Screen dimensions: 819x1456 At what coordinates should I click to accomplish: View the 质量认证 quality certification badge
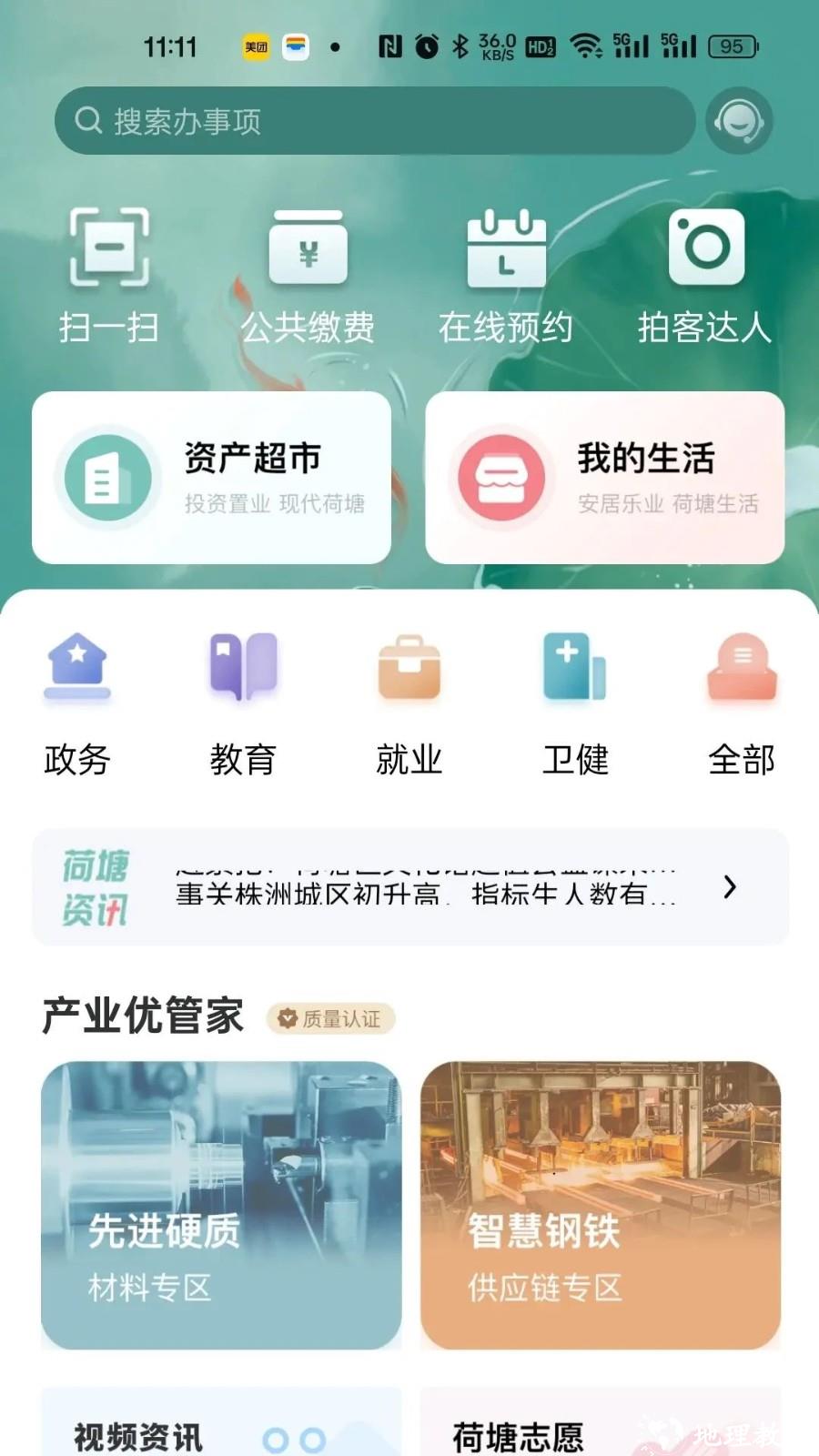[x=329, y=1018]
